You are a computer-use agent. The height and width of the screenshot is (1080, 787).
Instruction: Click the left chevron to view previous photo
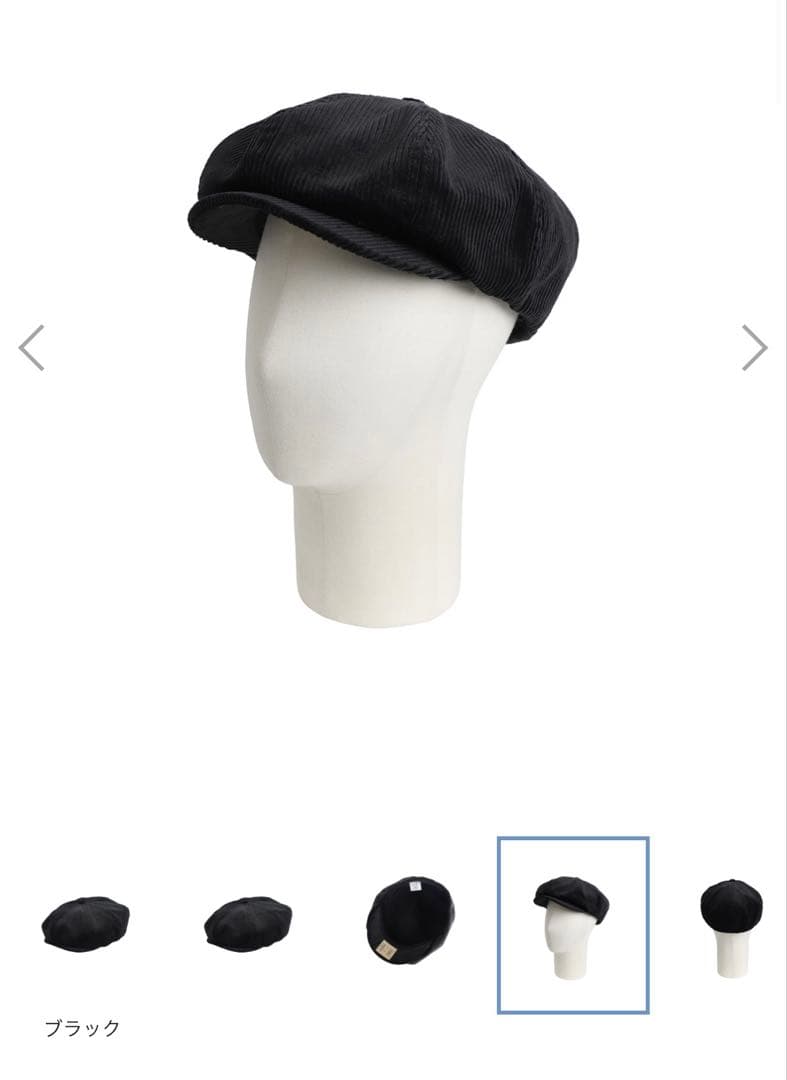pyautogui.click(x=30, y=345)
